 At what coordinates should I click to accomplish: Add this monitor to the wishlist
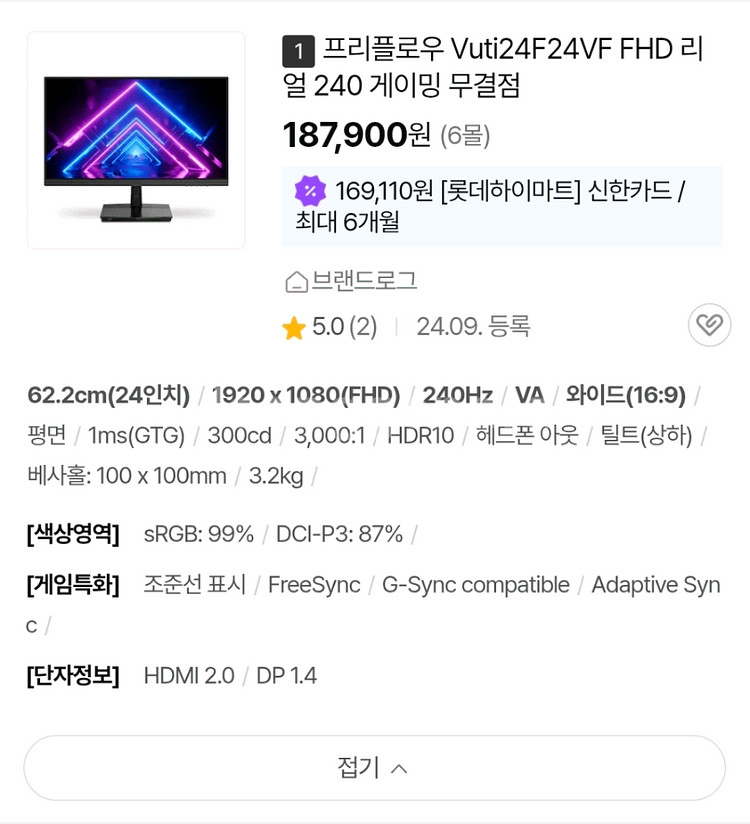click(x=709, y=325)
